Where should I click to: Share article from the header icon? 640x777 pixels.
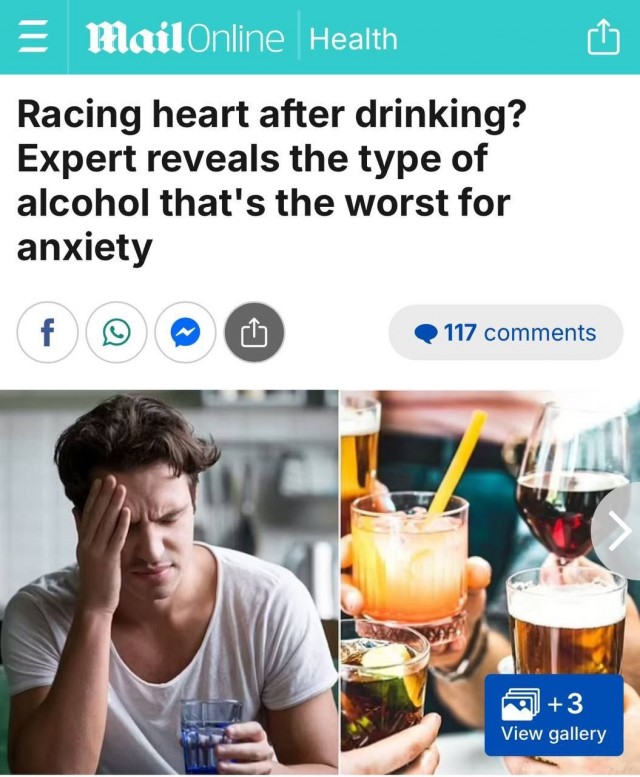(x=601, y=38)
